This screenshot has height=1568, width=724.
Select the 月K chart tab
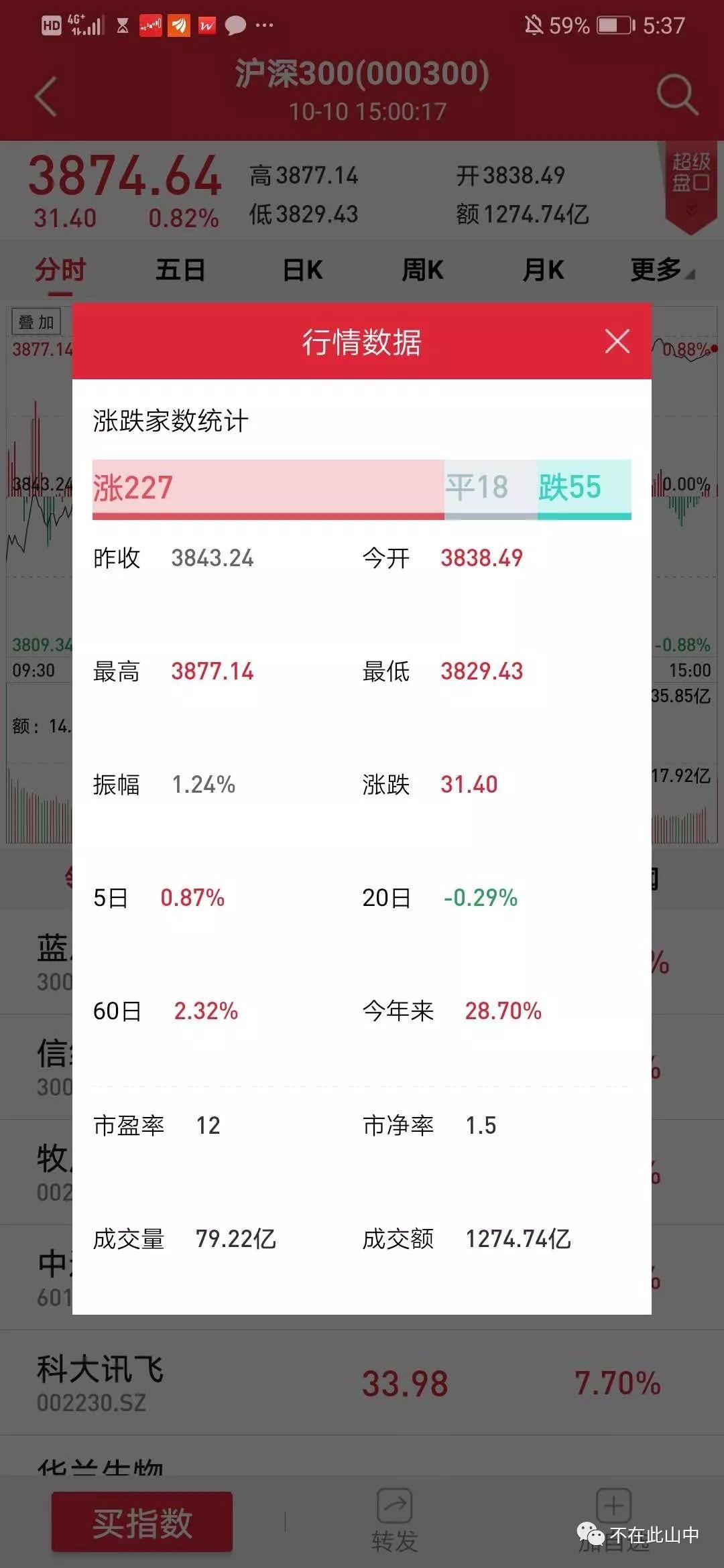click(x=543, y=270)
